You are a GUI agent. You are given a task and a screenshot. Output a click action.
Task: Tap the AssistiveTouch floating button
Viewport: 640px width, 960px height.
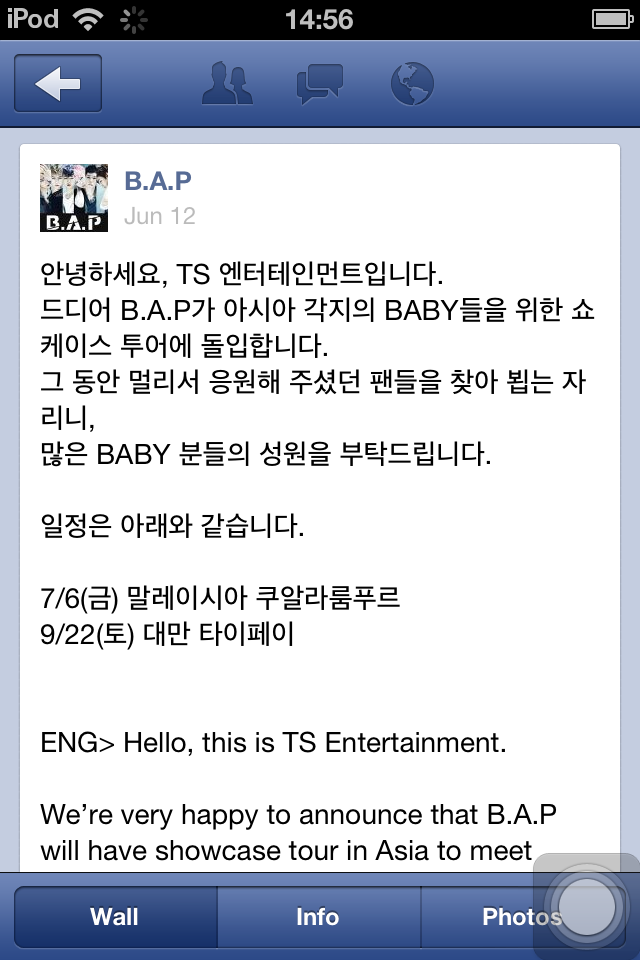click(x=587, y=906)
